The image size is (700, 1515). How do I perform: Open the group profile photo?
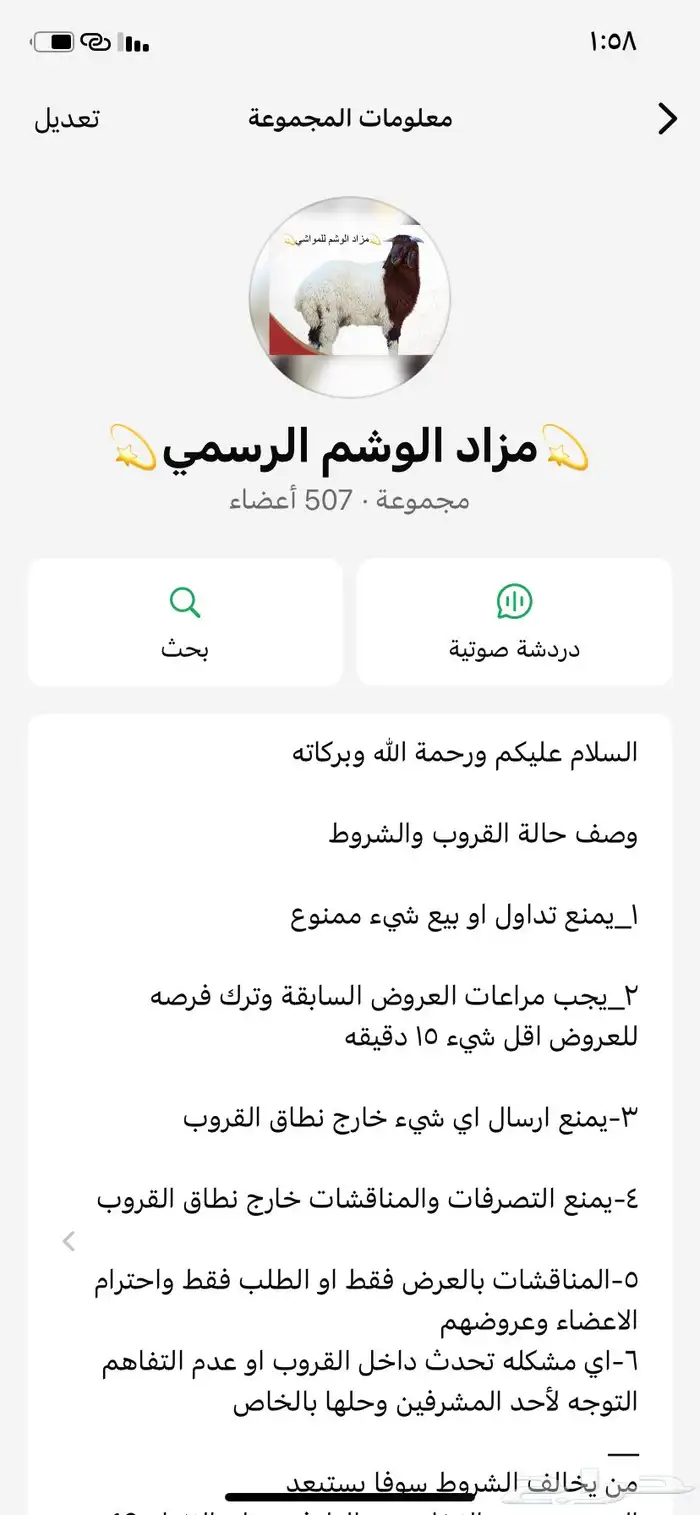coord(349,297)
